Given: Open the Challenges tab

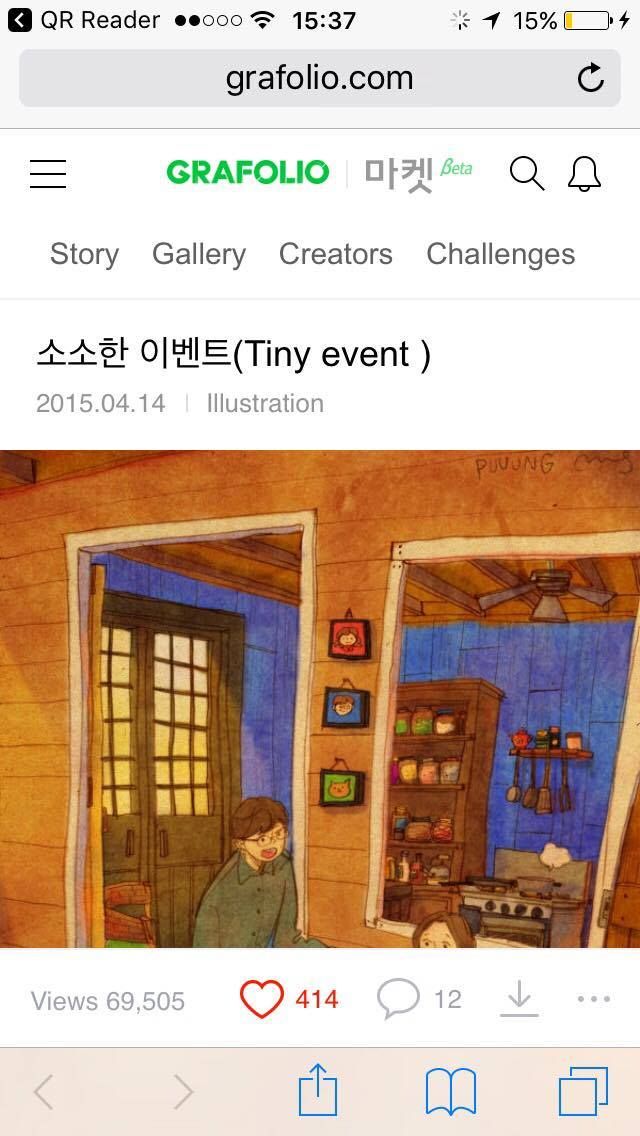Looking at the screenshot, I should 500,254.
